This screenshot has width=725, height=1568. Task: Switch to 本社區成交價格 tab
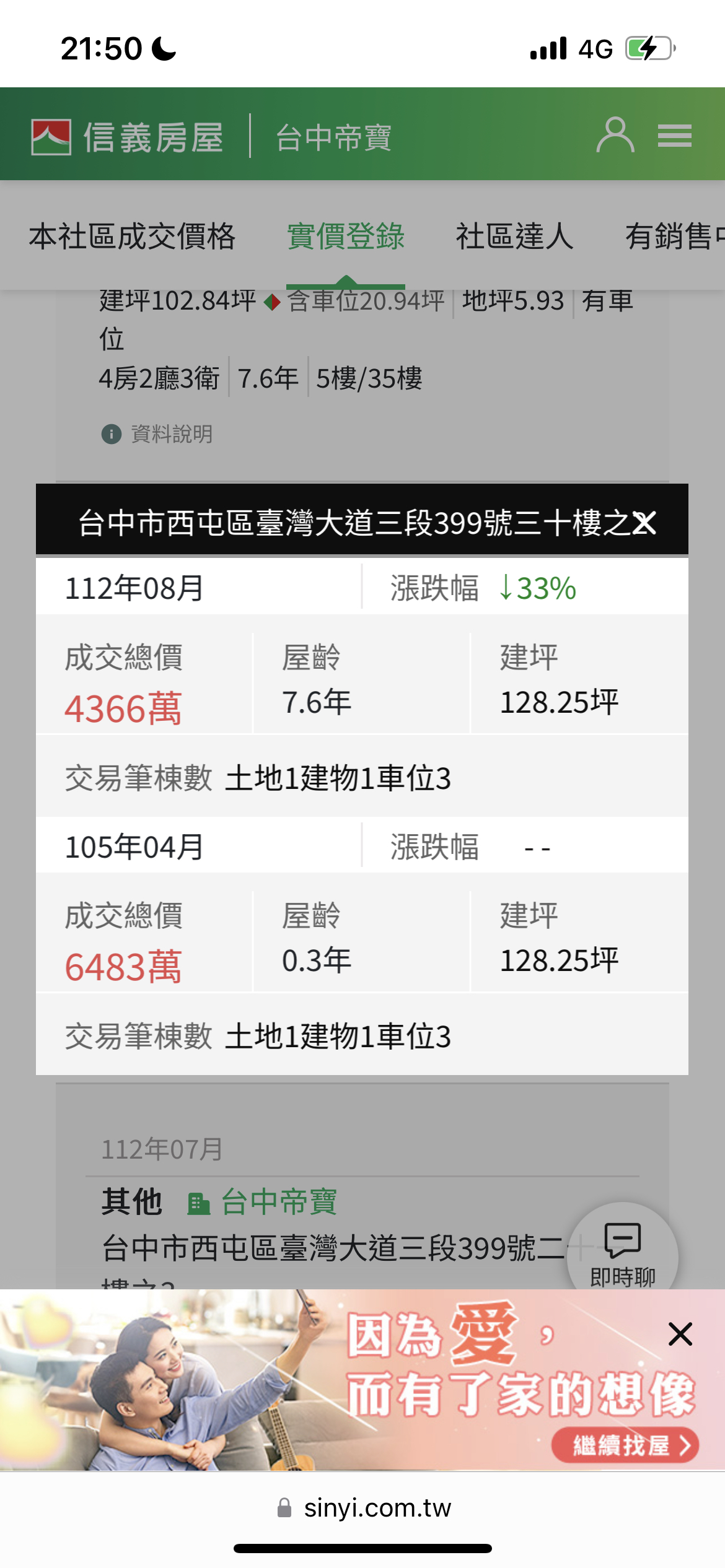point(132,237)
